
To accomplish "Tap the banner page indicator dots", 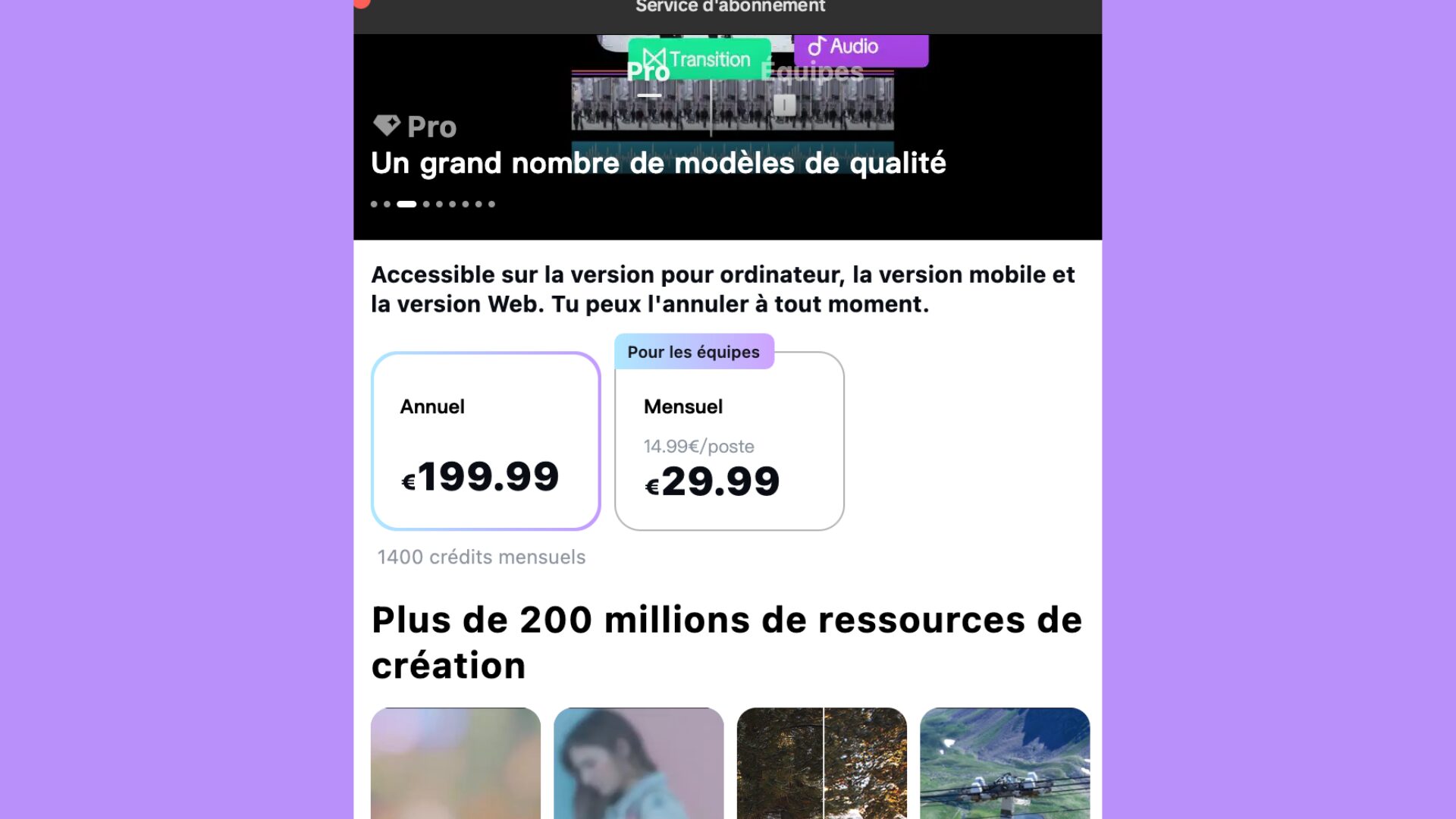I will tap(432, 204).
